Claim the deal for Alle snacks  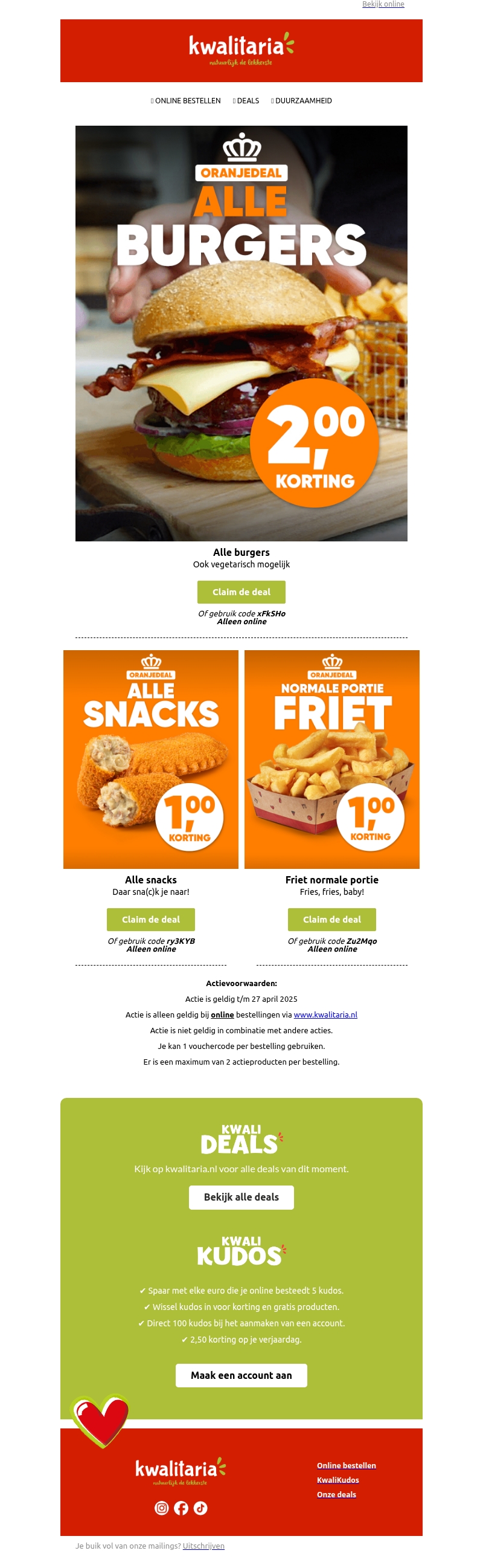[x=151, y=919]
